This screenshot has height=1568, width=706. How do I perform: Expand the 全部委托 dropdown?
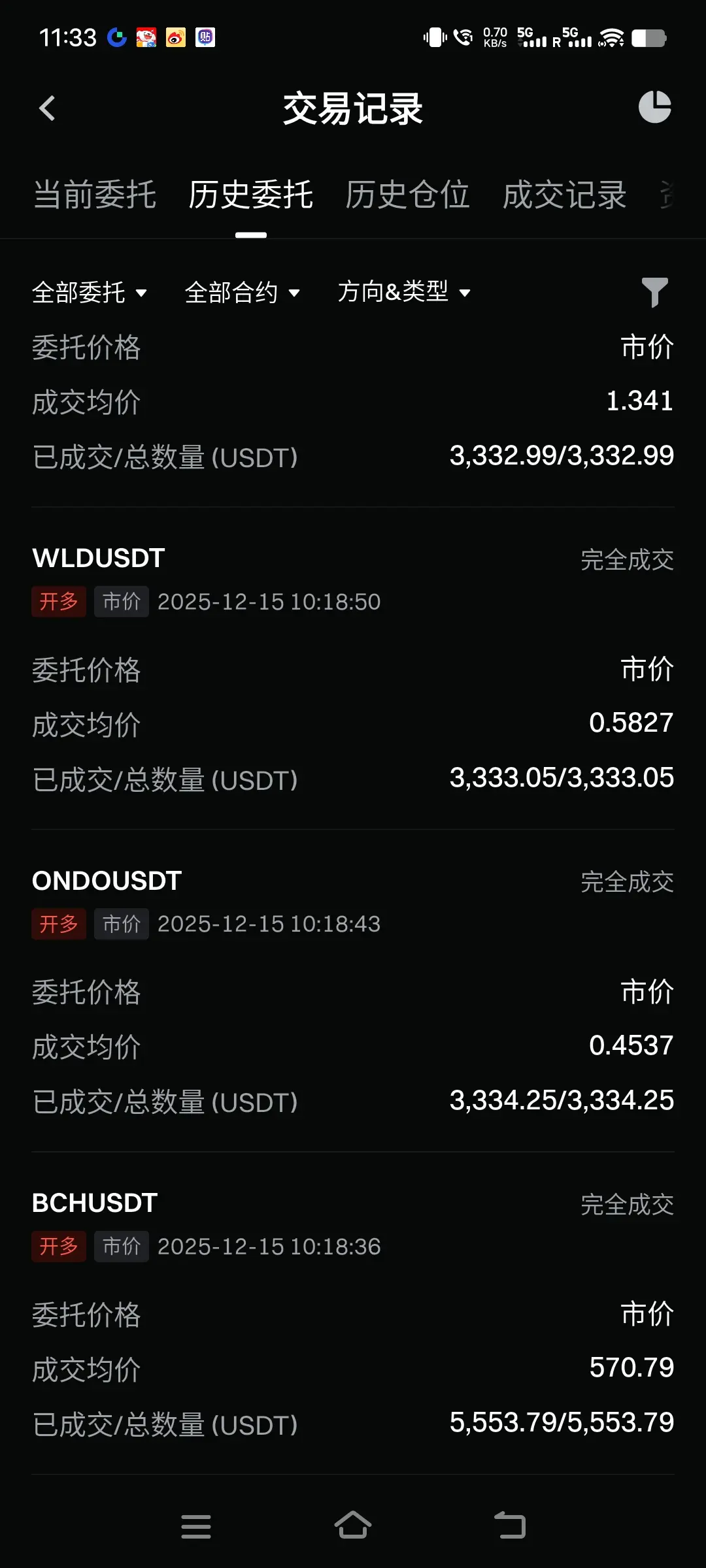tap(89, 292)
